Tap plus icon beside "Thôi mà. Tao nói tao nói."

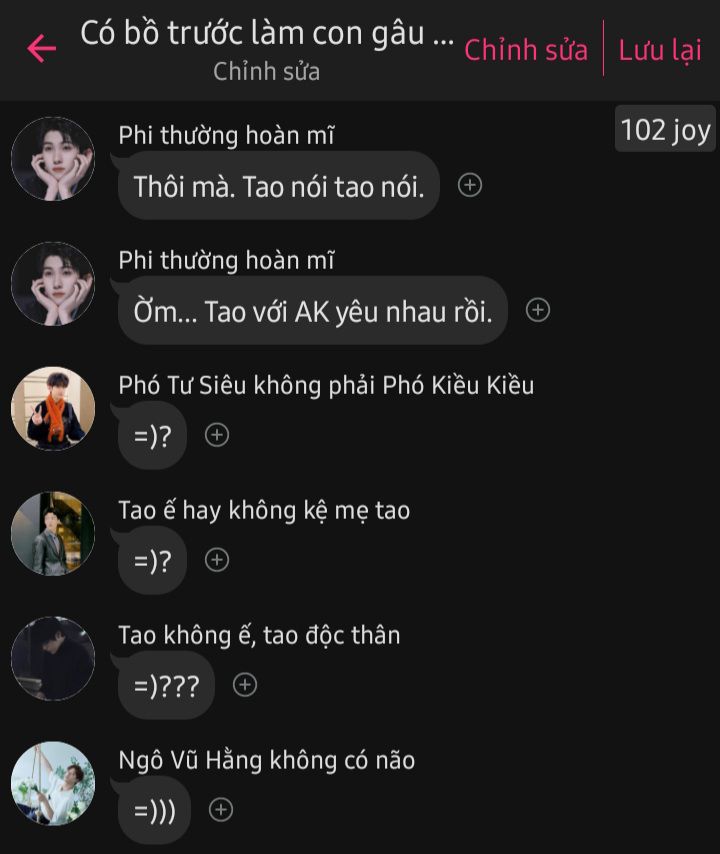pyautogui.click(x=470, y=185)
